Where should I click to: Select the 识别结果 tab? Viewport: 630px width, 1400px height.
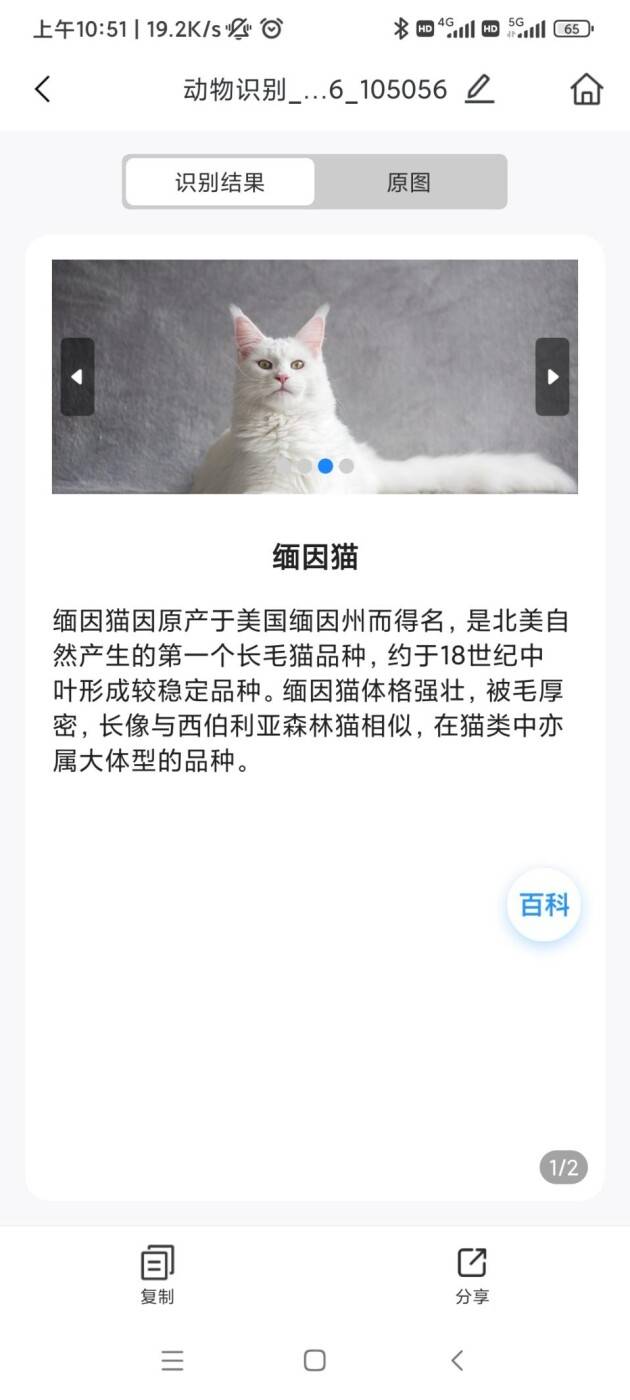coord(220,182)
